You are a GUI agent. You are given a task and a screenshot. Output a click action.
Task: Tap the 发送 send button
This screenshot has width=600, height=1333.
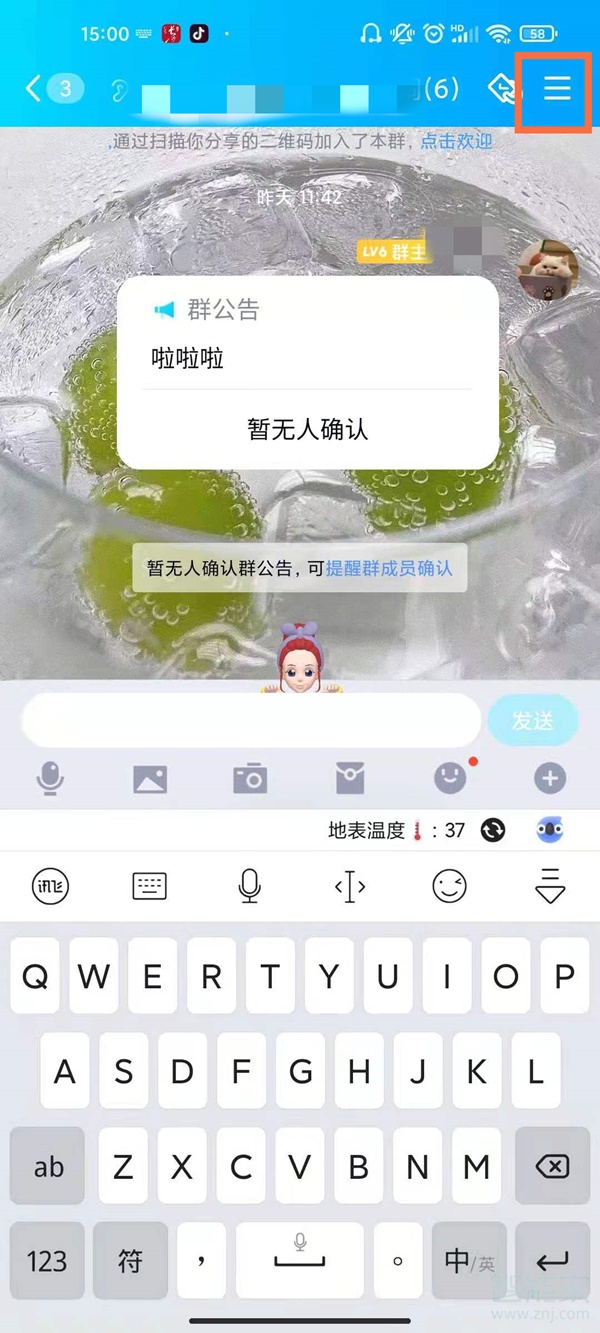tap(532, 720)
